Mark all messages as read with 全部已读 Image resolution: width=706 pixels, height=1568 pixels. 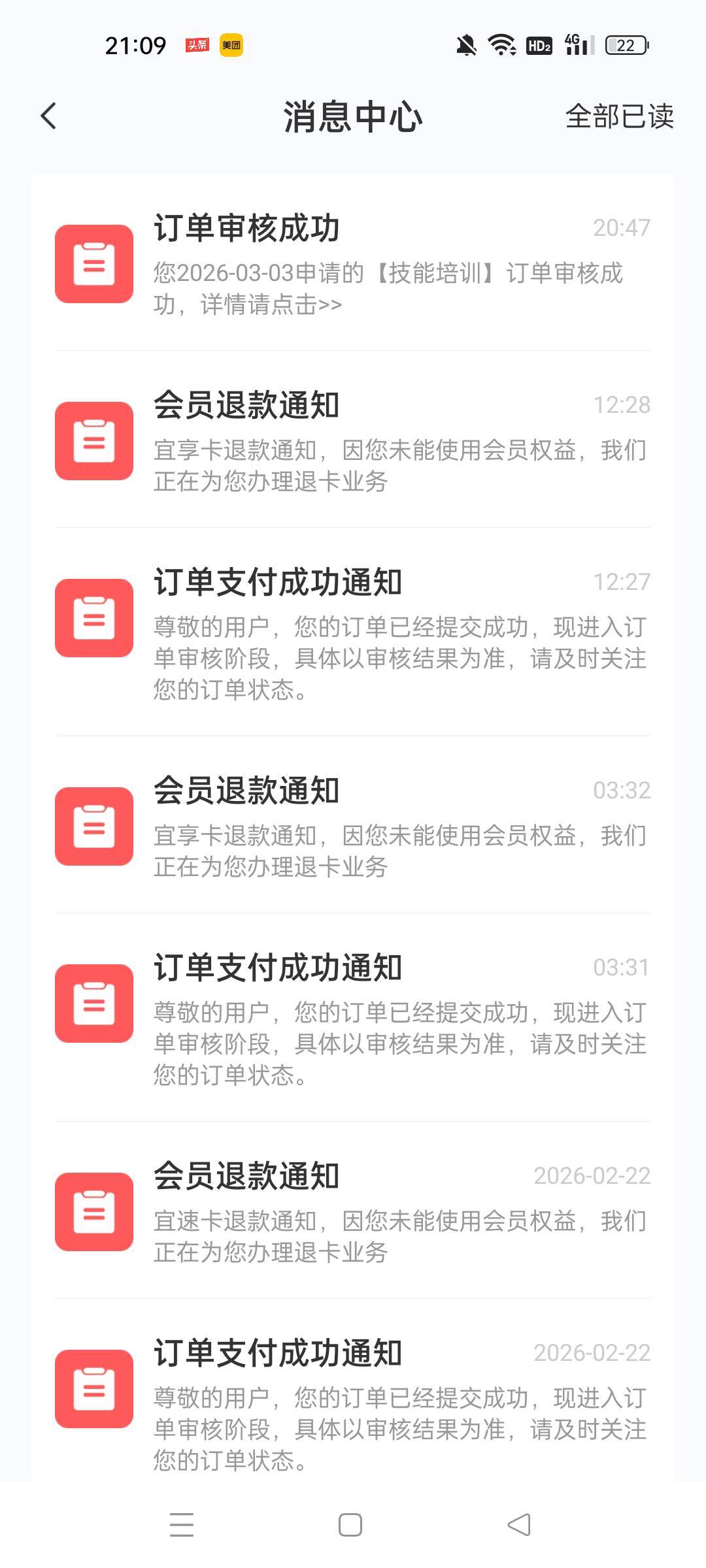(618, 116)
